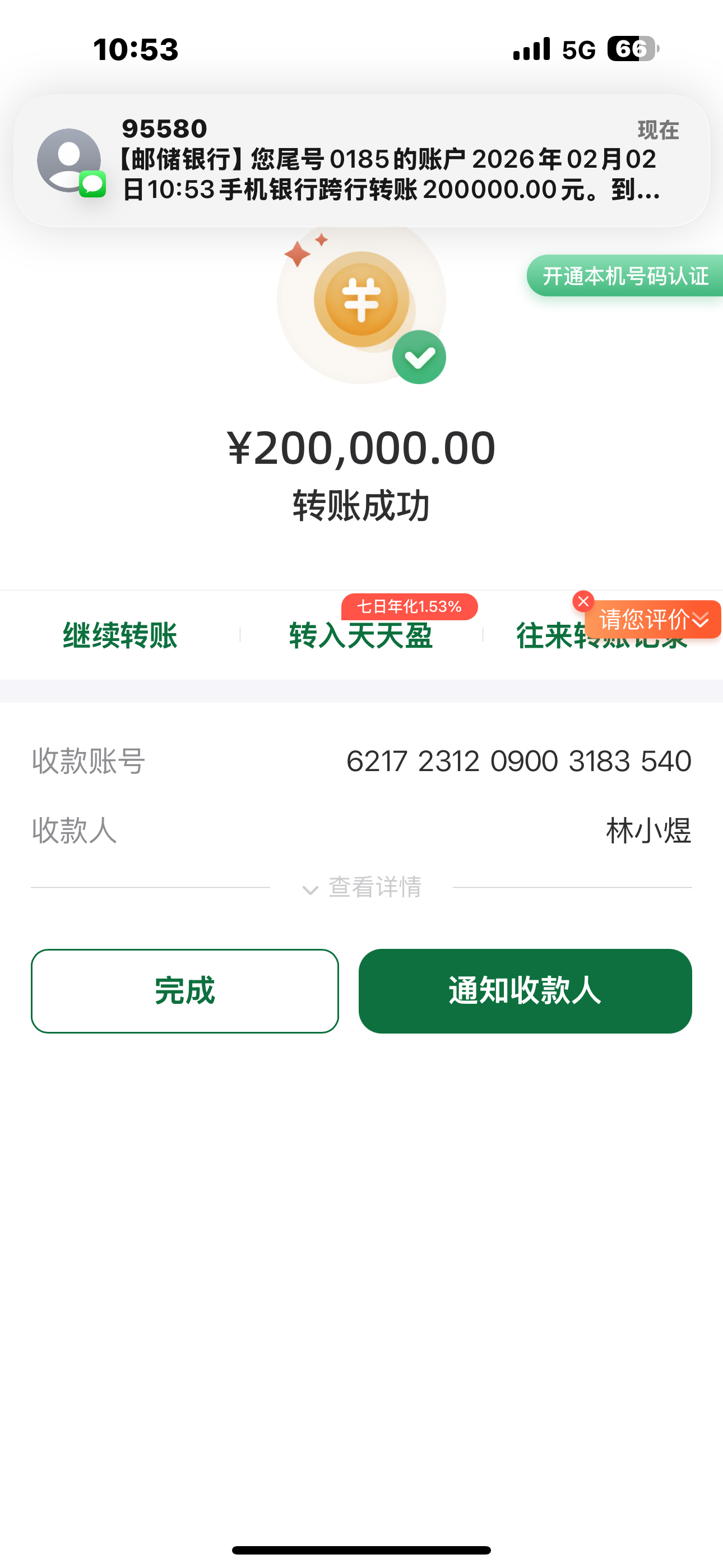Expand 查看详情 transfer details
Viewport: 723px width, 1568px height.
click(x=363, y=888)
